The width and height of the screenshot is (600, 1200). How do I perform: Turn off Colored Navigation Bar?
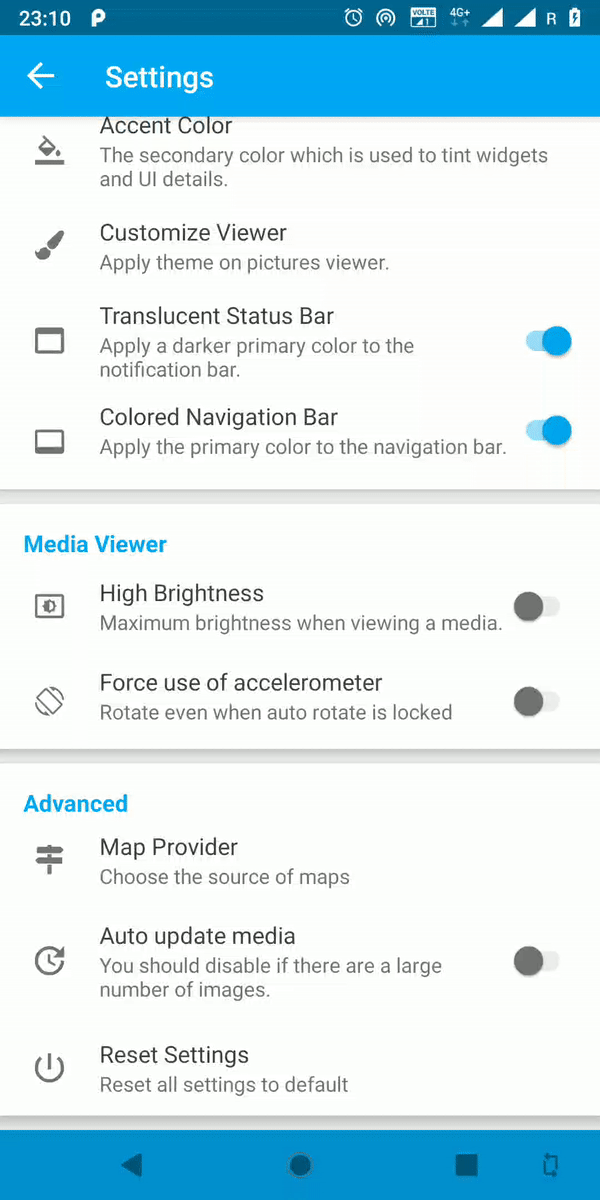point(548,431)
